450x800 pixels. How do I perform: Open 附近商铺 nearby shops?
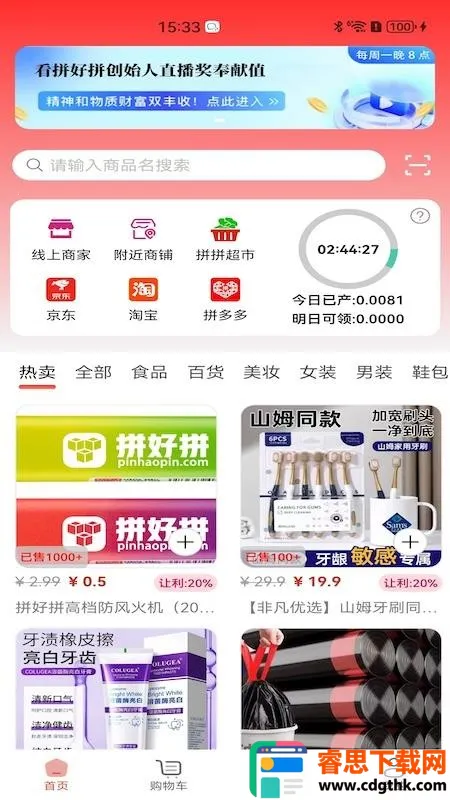(x=143, y=240)
